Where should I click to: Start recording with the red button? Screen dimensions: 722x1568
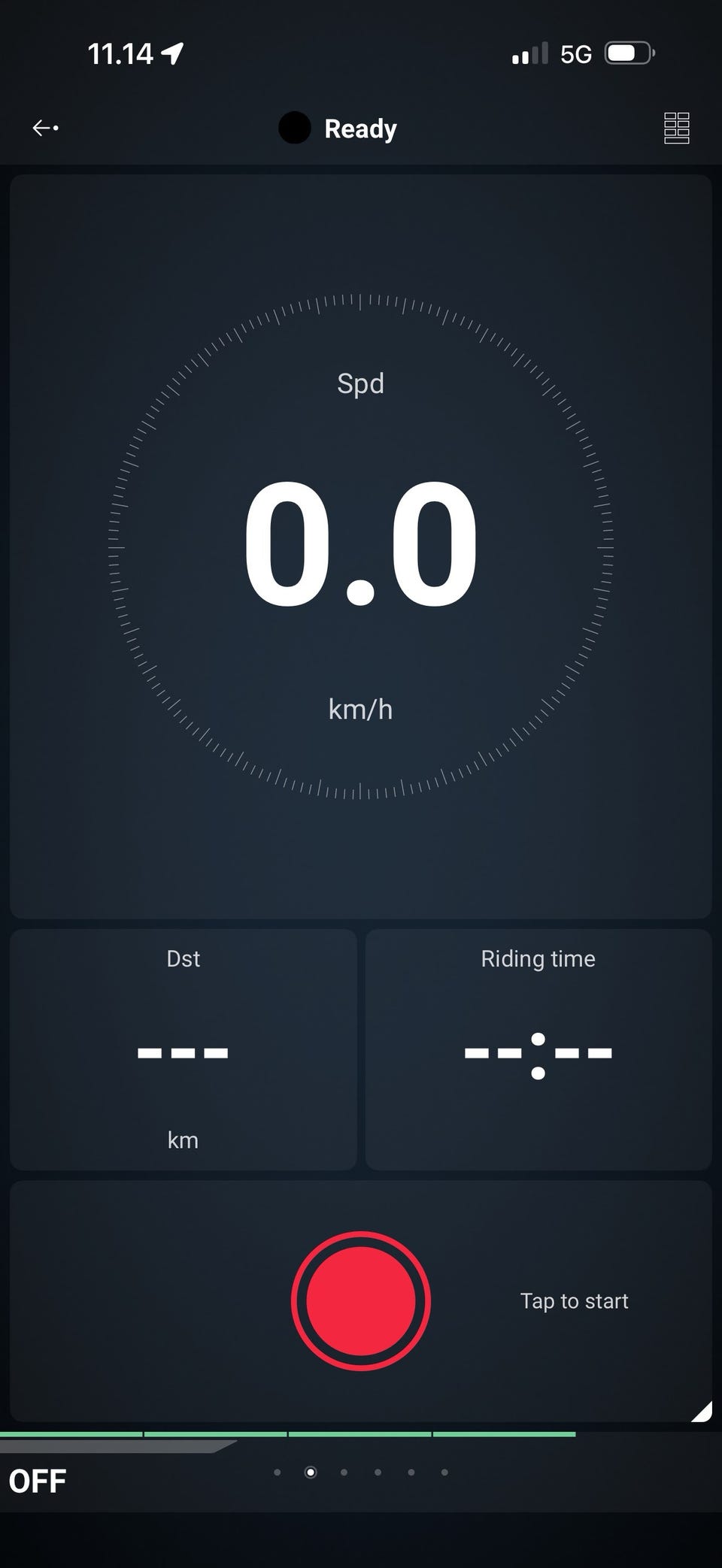[x=361, y=1300]
